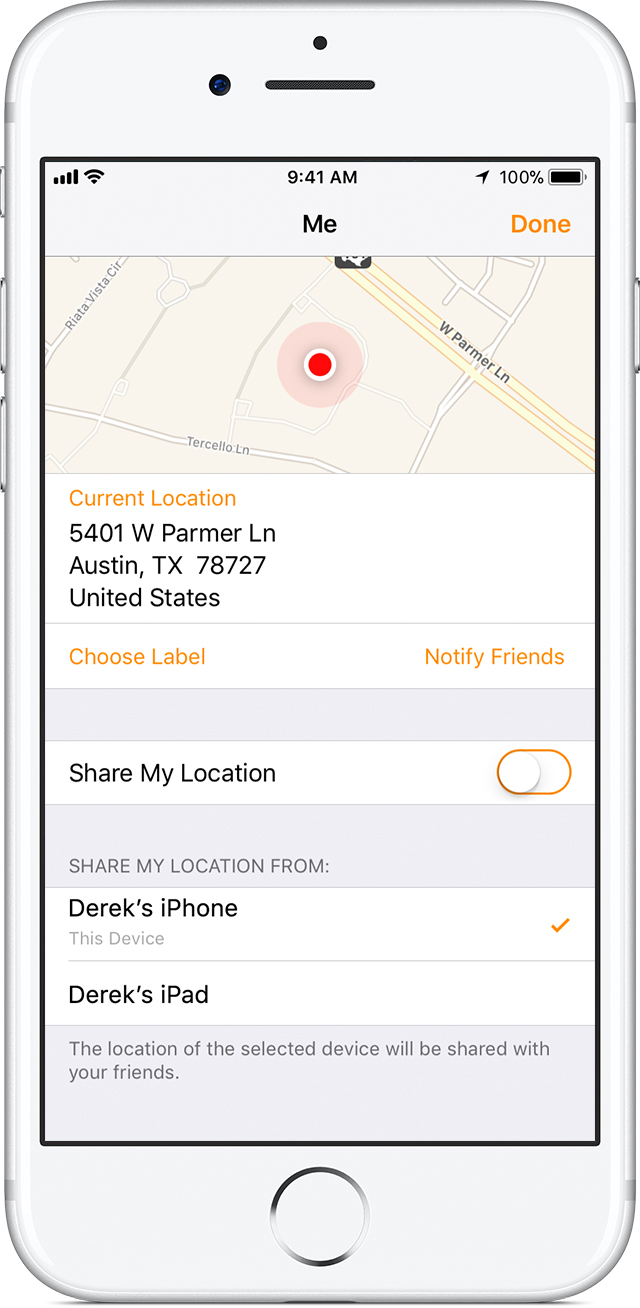Choose a label for the current location
The width and height of the screenshot is (640, 1308).
click(x=137, y=657)
